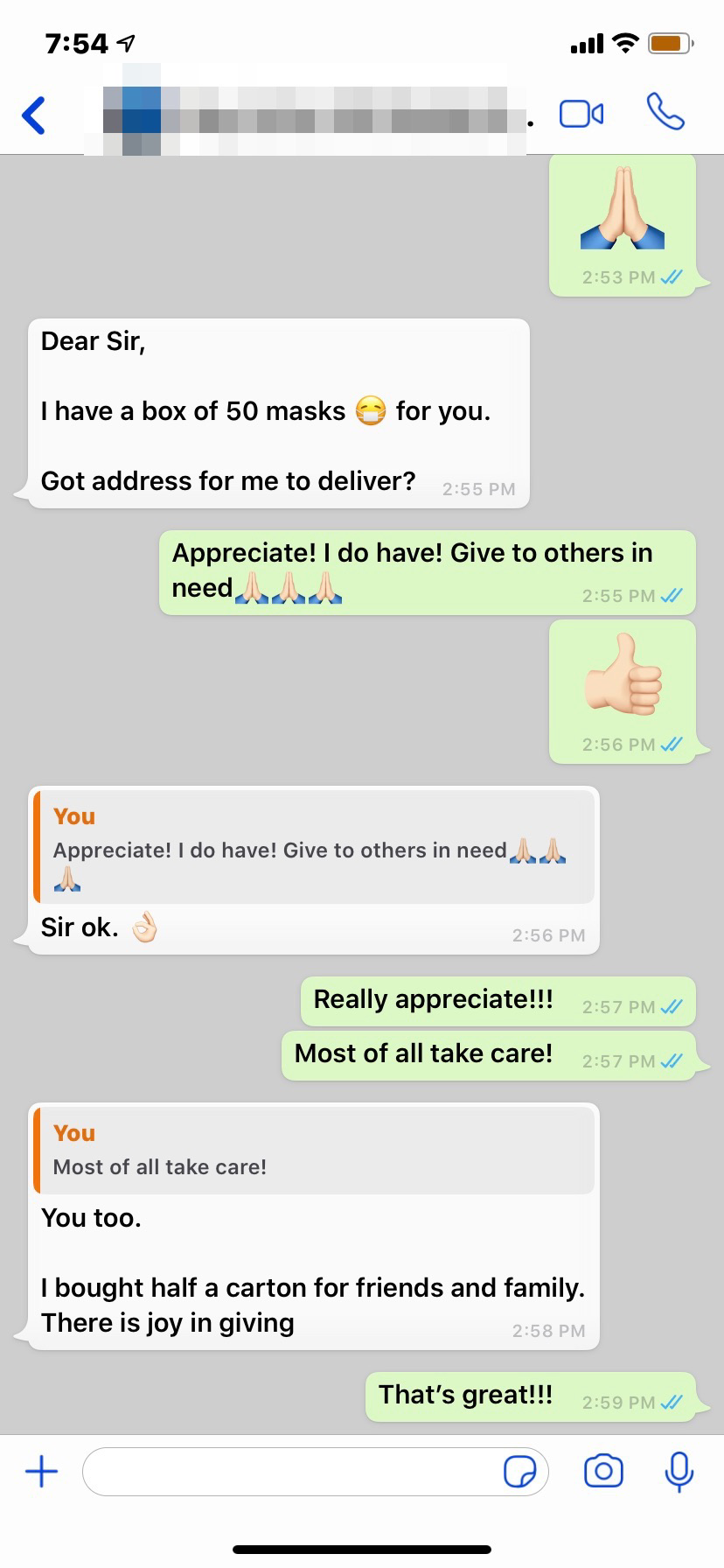The height and width of the screenshot is (1568, 724).
Task: Open the camera to take a photo
Action: tap(603, 1471)
